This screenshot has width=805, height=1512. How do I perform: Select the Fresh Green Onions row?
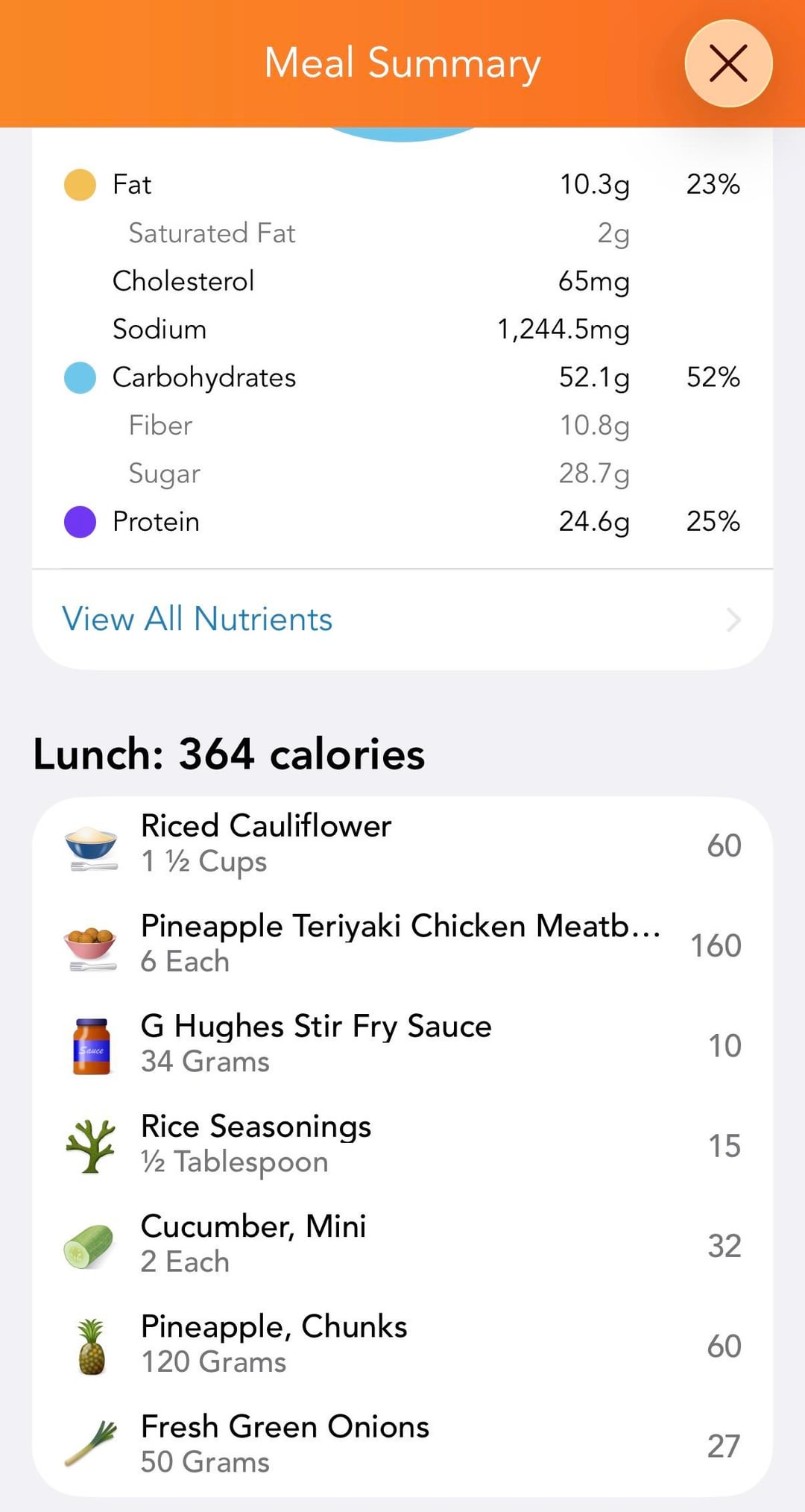tap(401, 1444)
